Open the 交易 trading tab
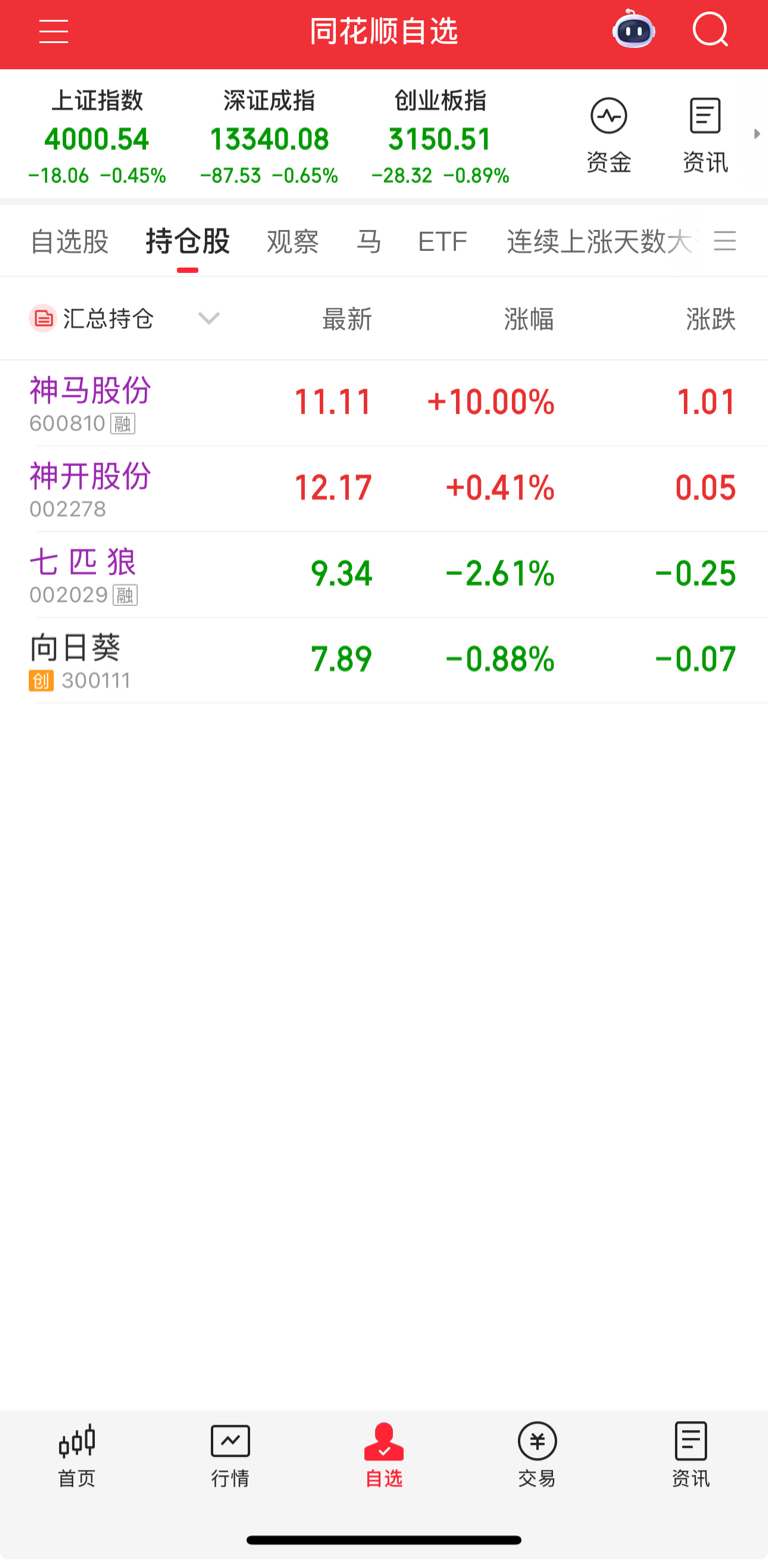Image resolution: width=768 pixels, height=1560 pixels. tap(537, 1455)
